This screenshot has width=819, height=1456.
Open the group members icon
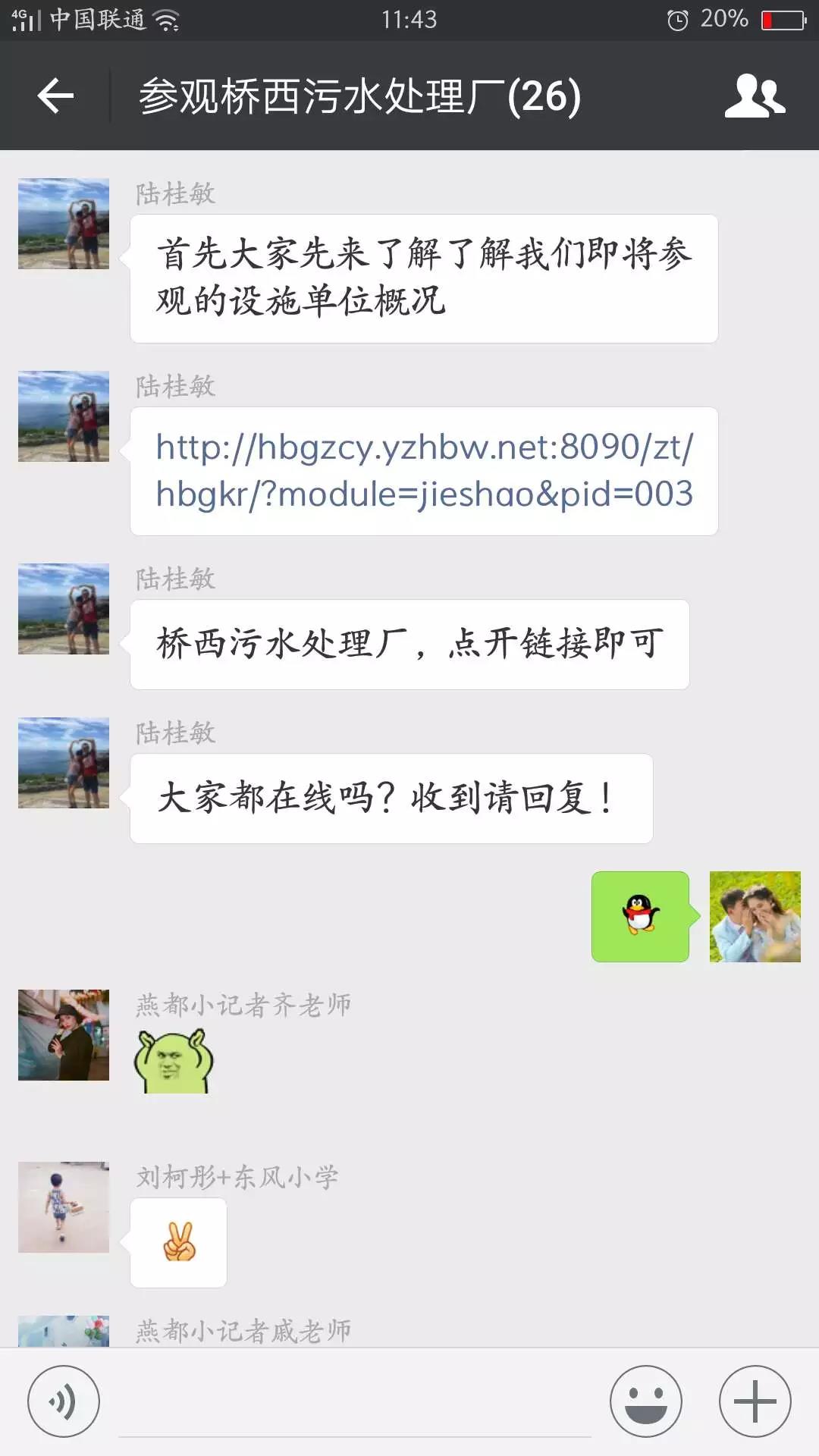[755, 96]
